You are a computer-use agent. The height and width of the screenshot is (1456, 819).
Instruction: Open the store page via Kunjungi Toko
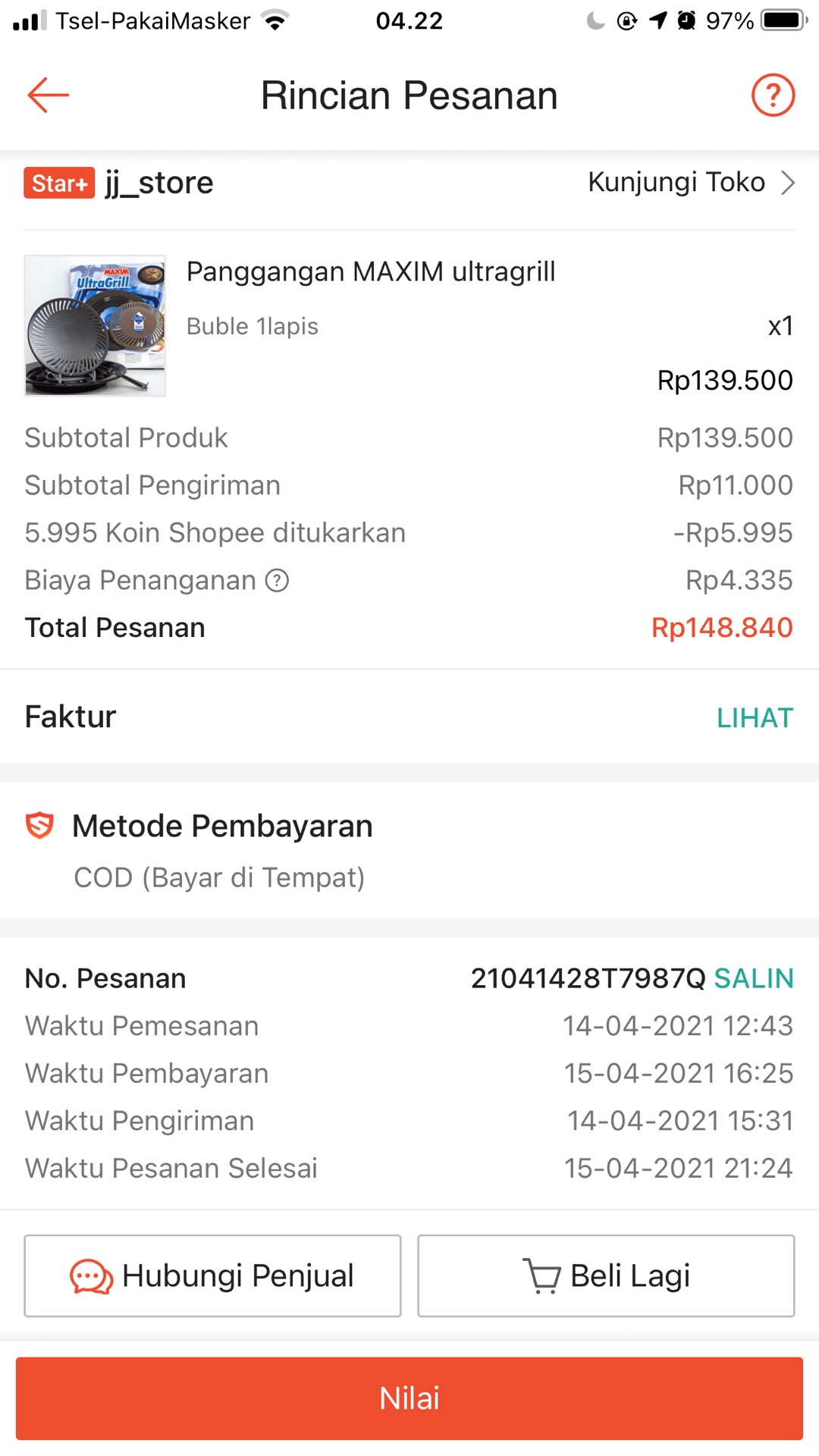tap(677, 183)
